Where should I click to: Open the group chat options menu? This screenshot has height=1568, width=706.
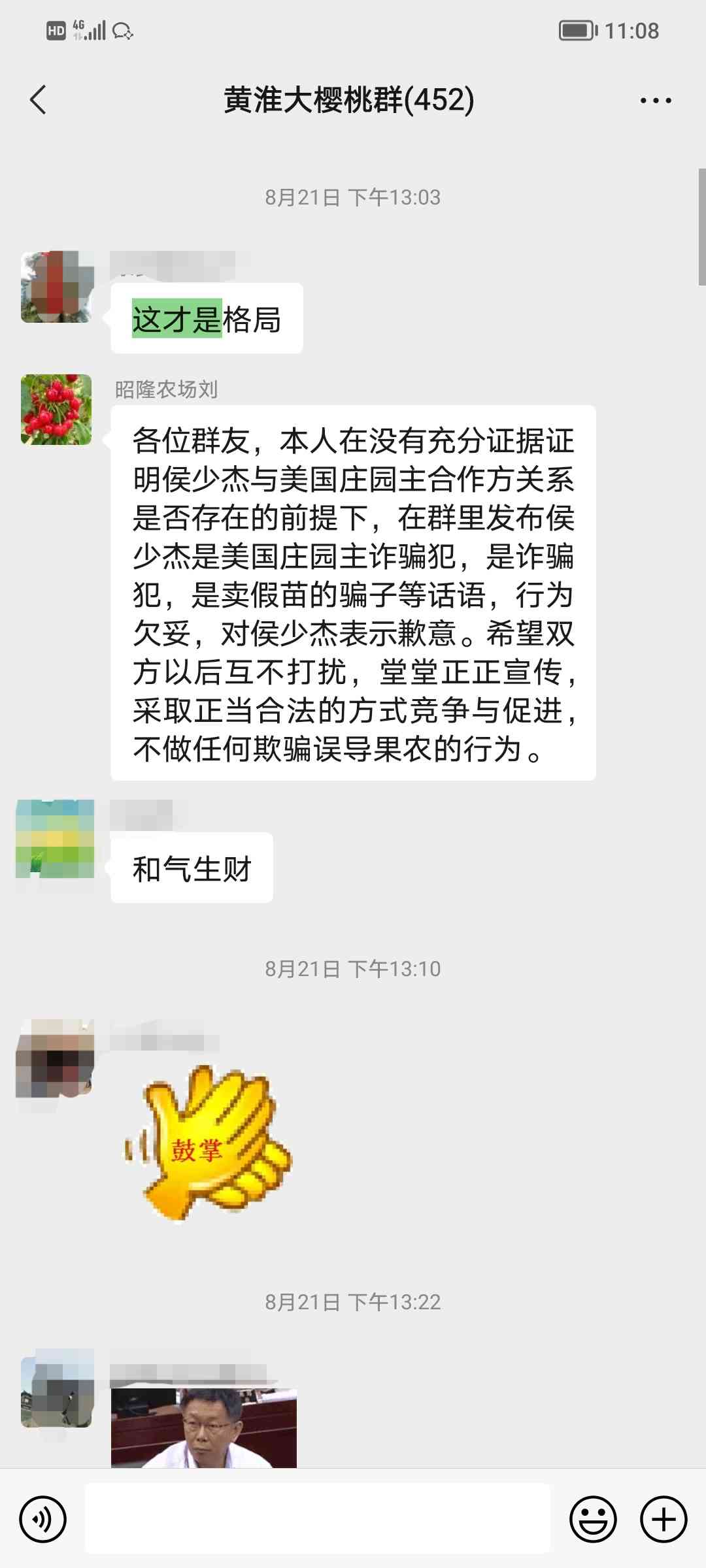(656, 101)
